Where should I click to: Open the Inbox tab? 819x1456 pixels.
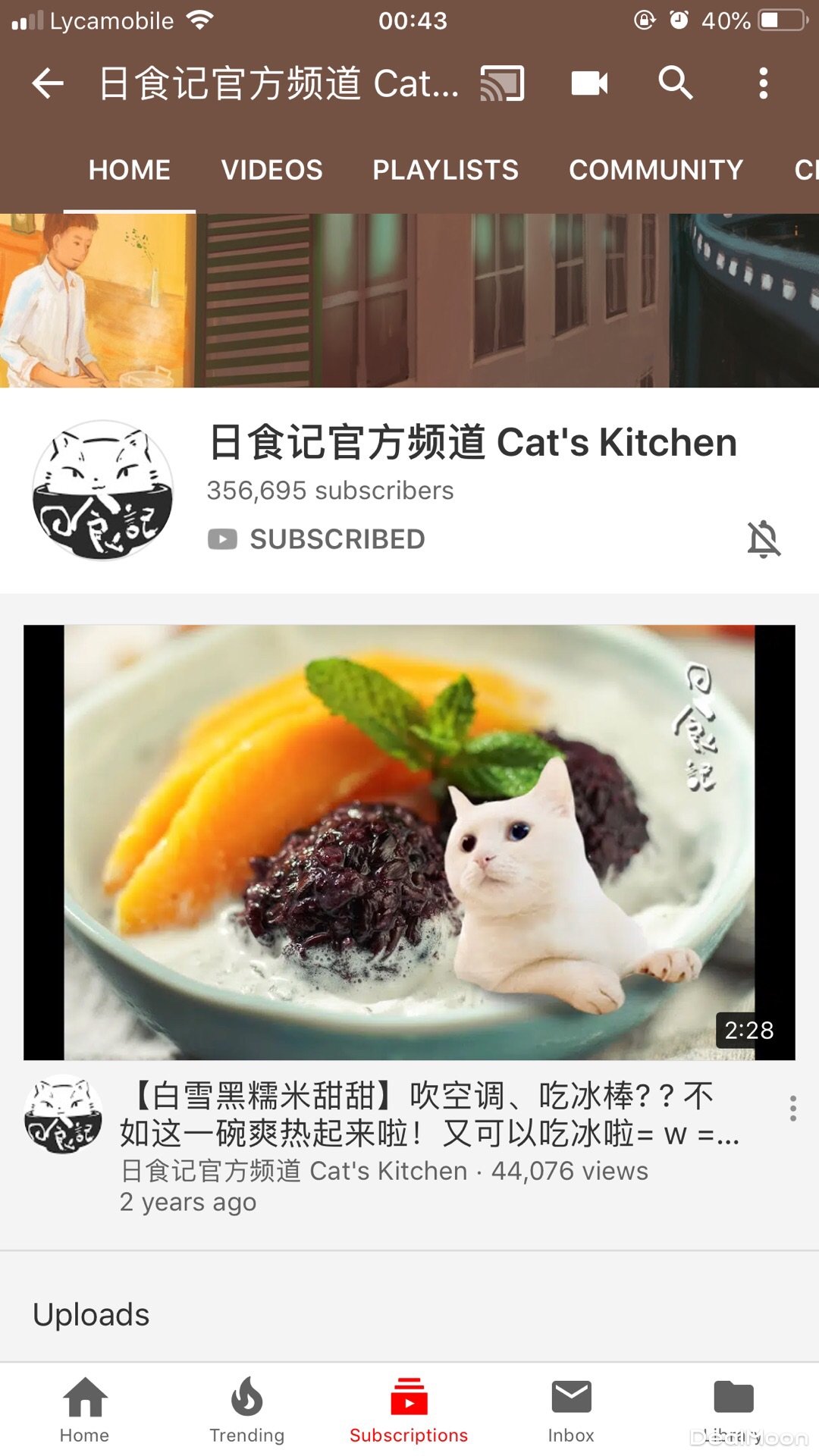pyautogui.click(x=571, y=1410)
